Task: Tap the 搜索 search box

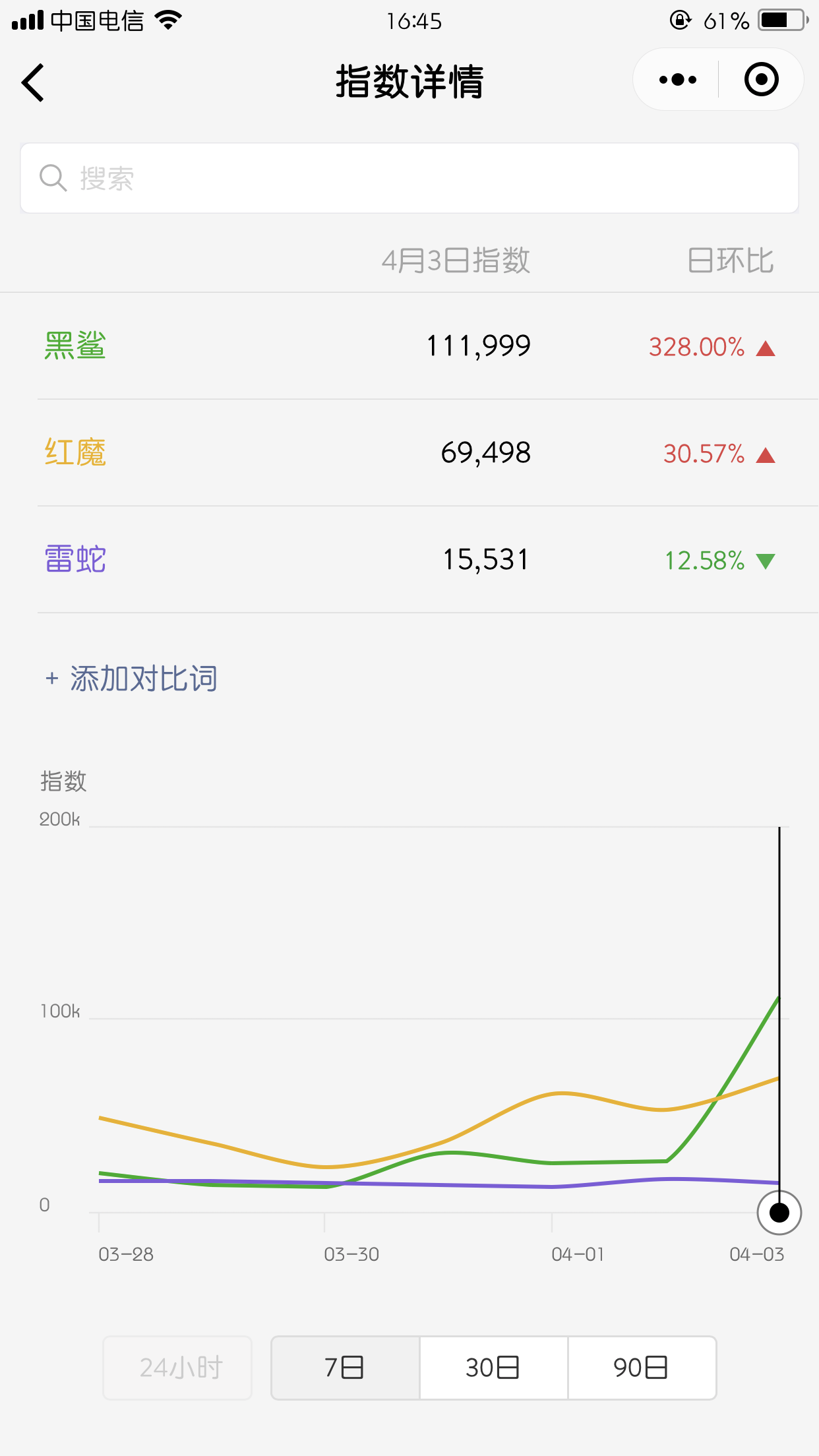Action: tap(409, 178)
